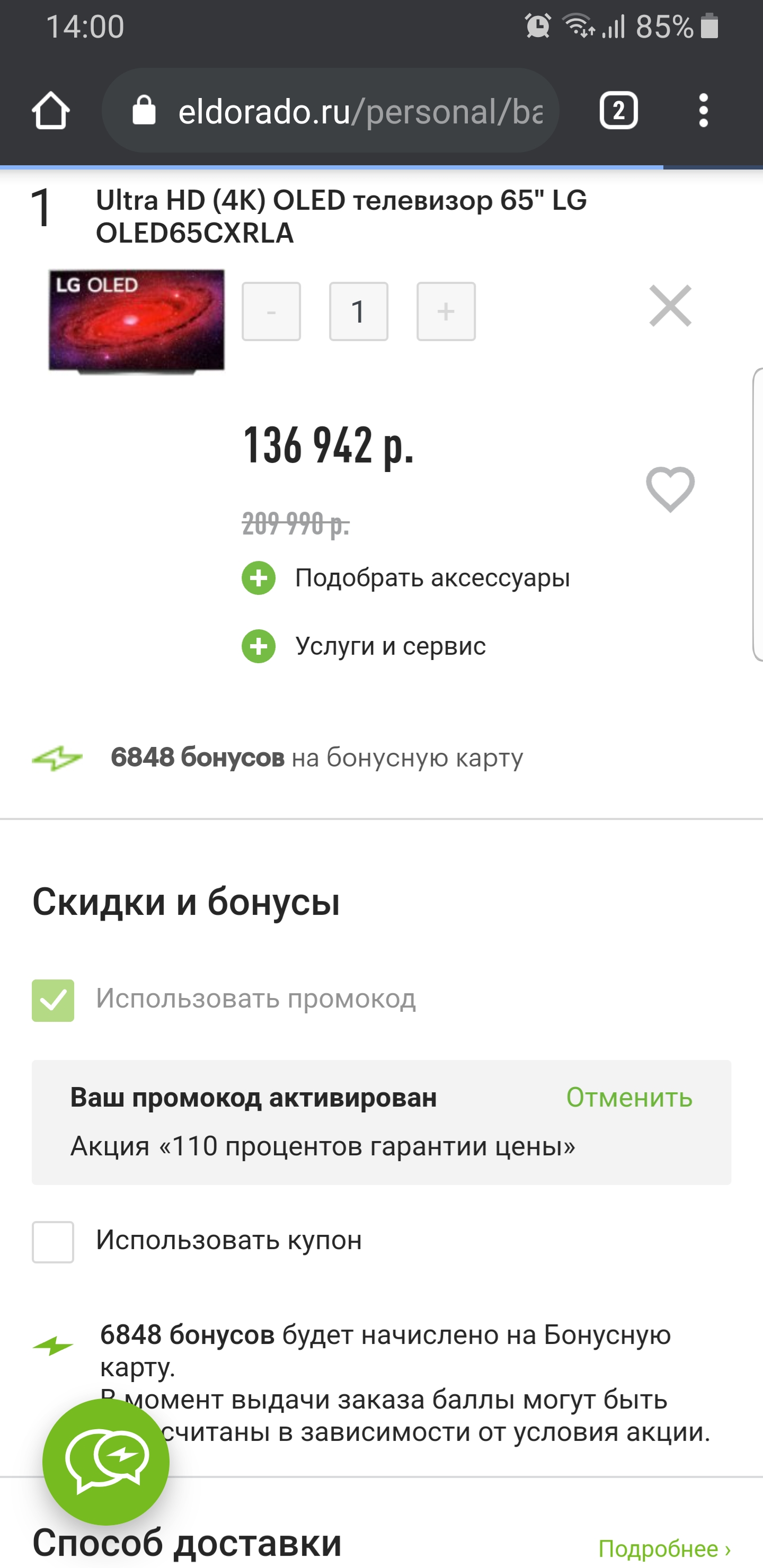The image size is (763, 1568).
Task: Expand Подобрать аксессуары
Action: click(x=405, y=577)
